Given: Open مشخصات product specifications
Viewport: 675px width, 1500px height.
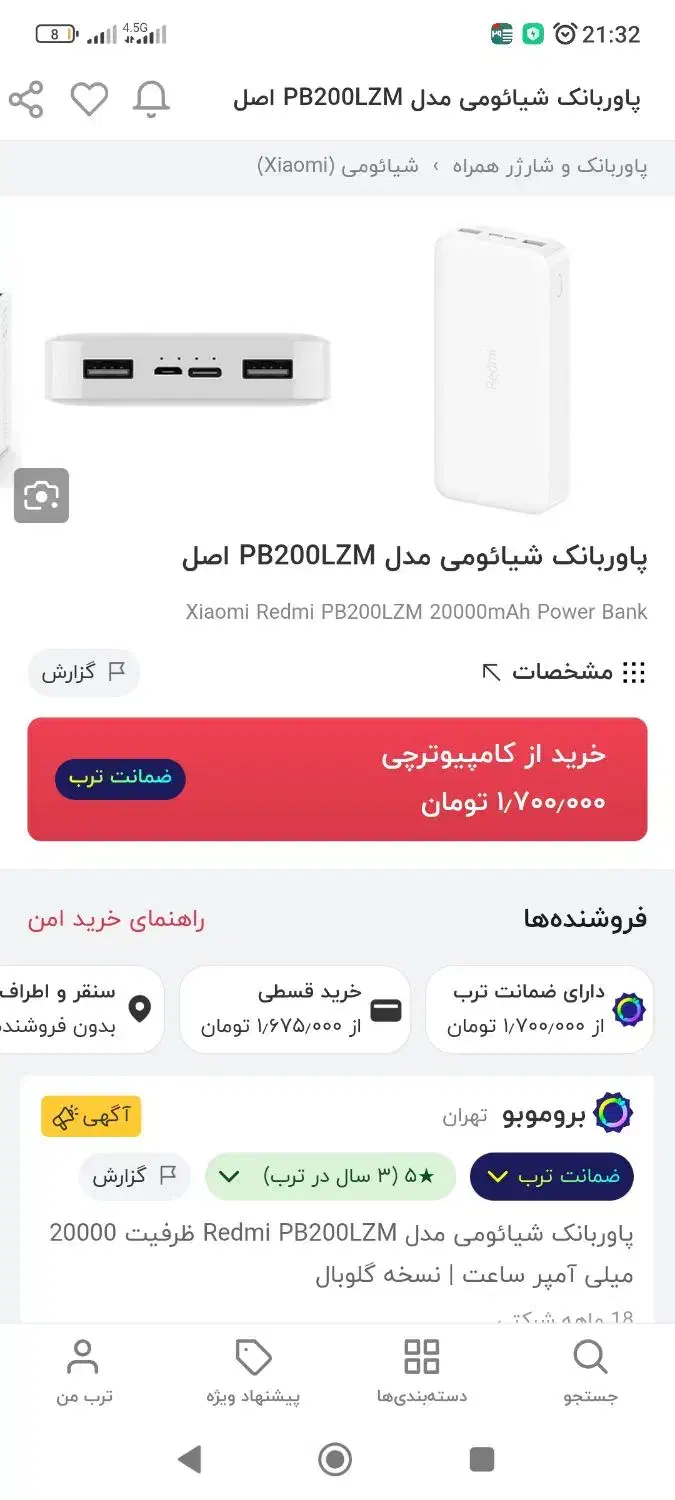Looking at the screenshot, I should click(x=564, y=672).
